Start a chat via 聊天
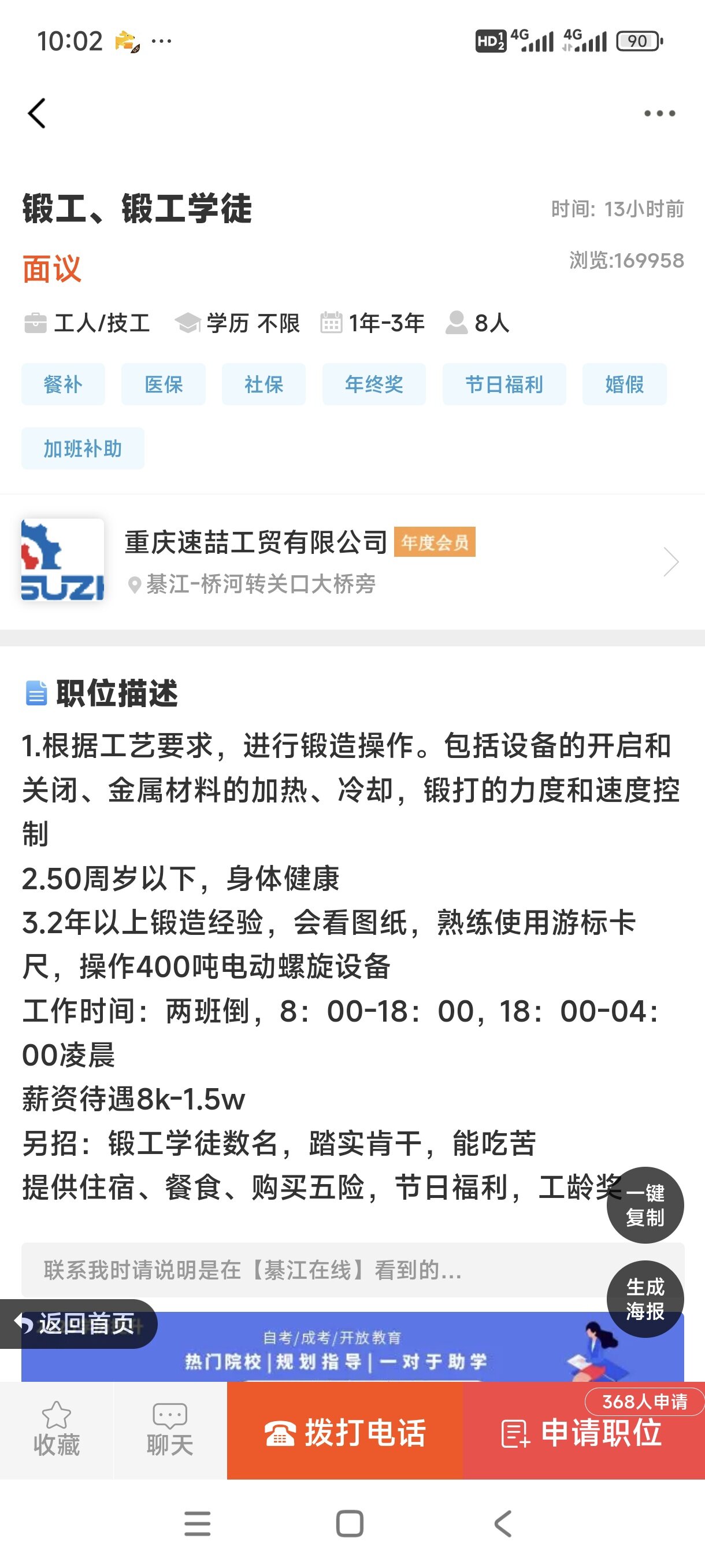Viewport: 705px width, 1568px height. [x=170, y=1429]
